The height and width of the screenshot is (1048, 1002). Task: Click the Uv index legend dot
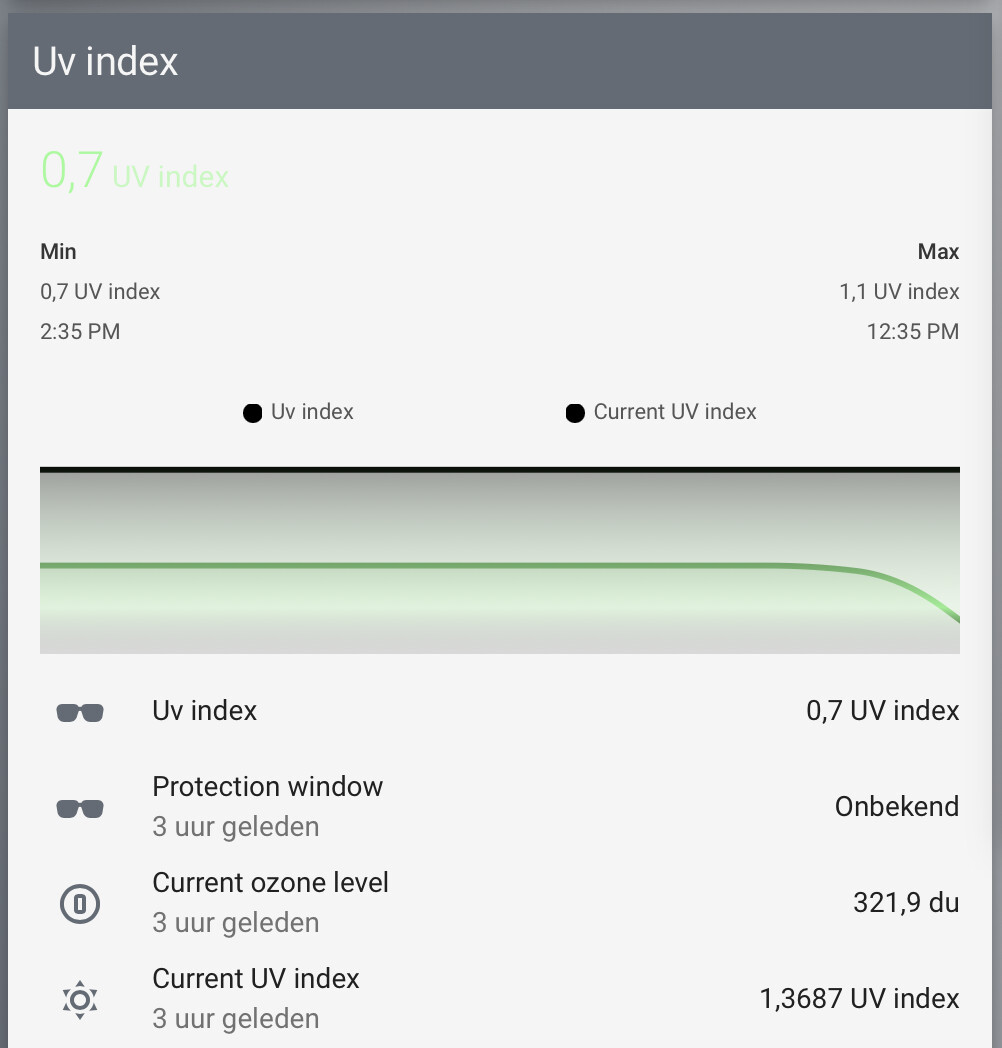coord(252,412)
